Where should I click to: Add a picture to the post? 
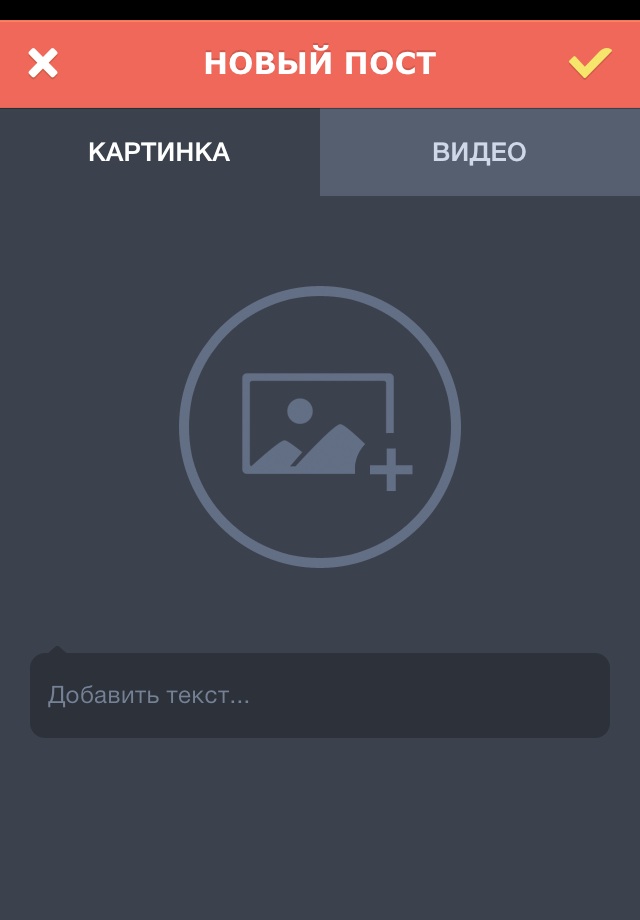coord(320,427)
